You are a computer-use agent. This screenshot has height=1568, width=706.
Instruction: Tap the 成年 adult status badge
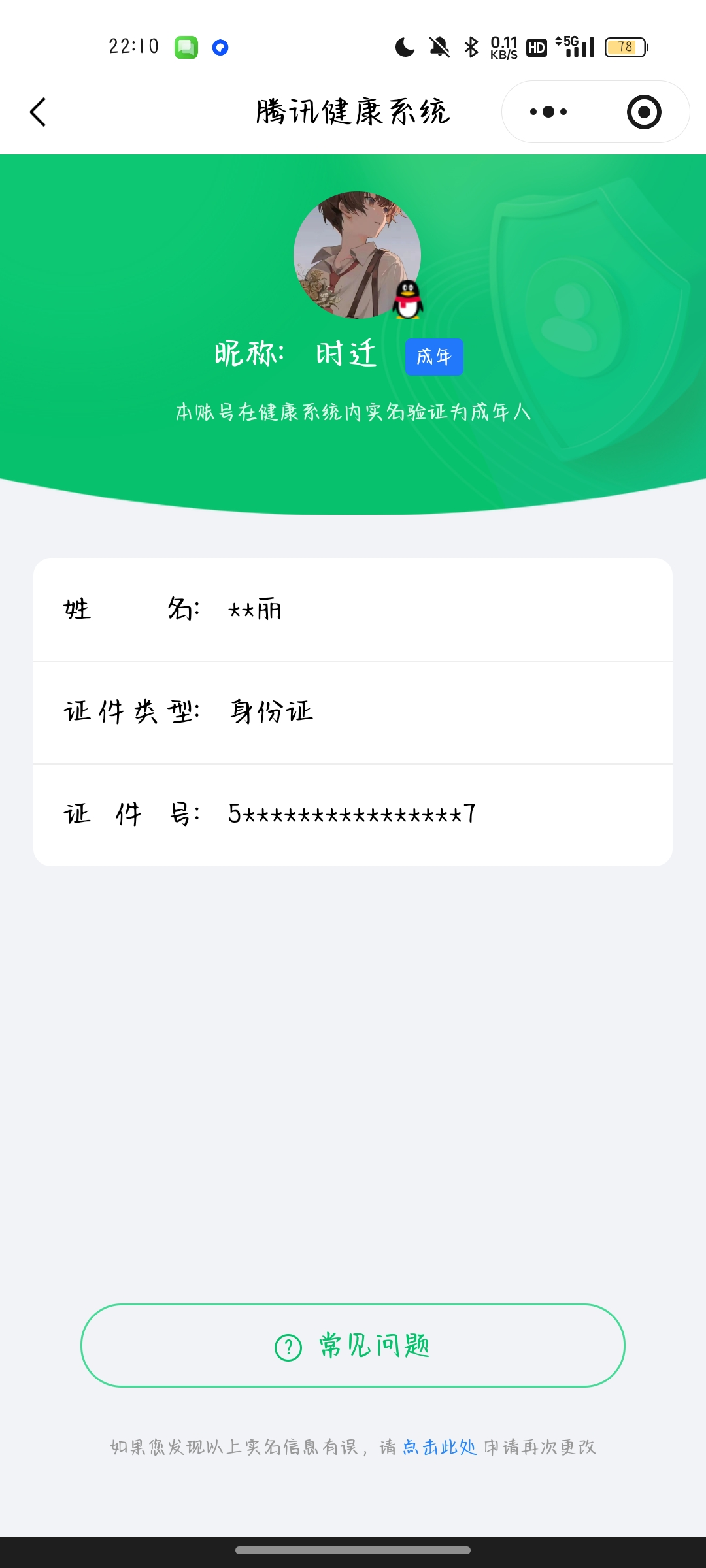433,357
